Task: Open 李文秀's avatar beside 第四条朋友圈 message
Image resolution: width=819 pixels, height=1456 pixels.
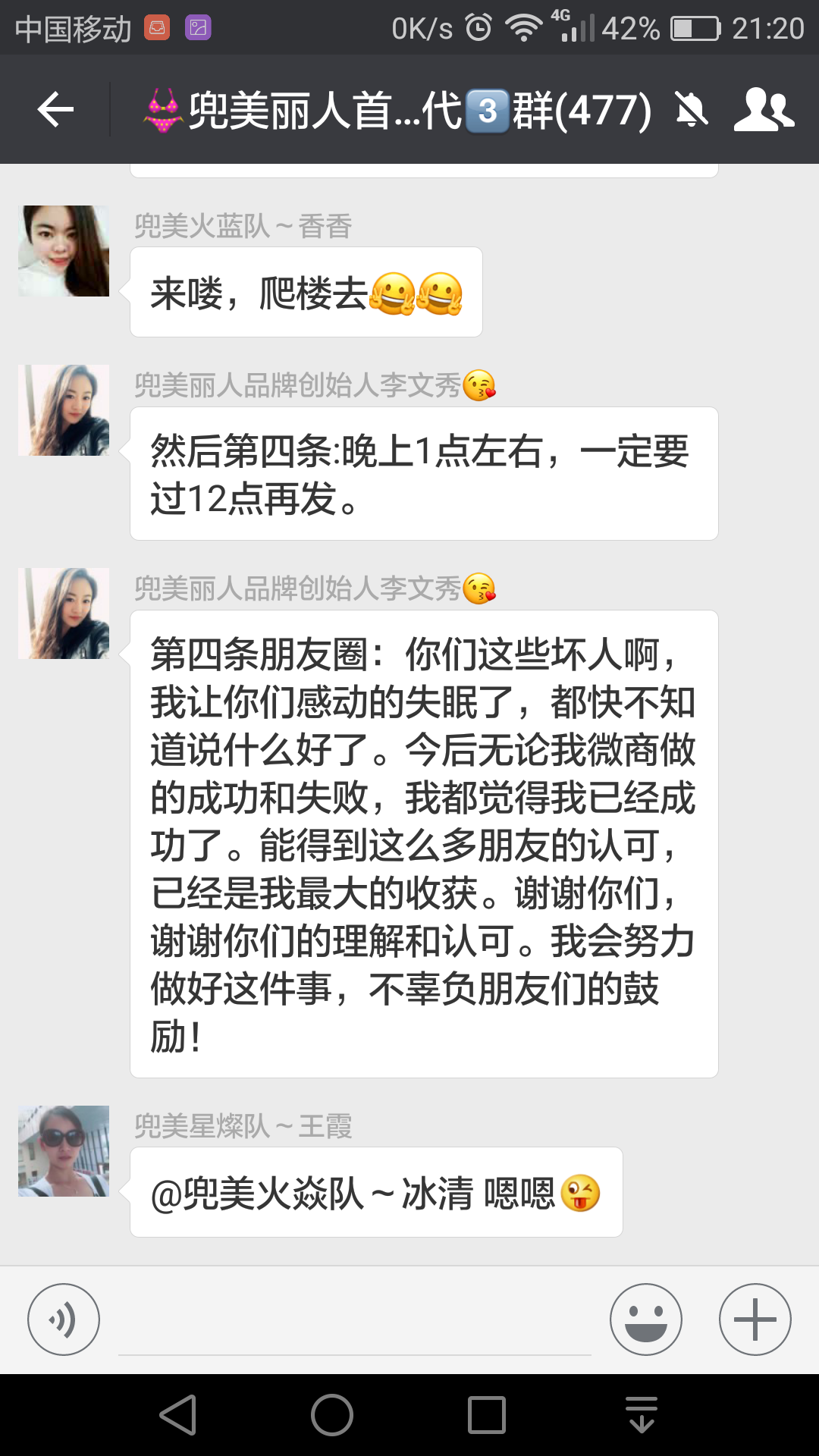Action: pyautogui.click(x=64, y=613)
